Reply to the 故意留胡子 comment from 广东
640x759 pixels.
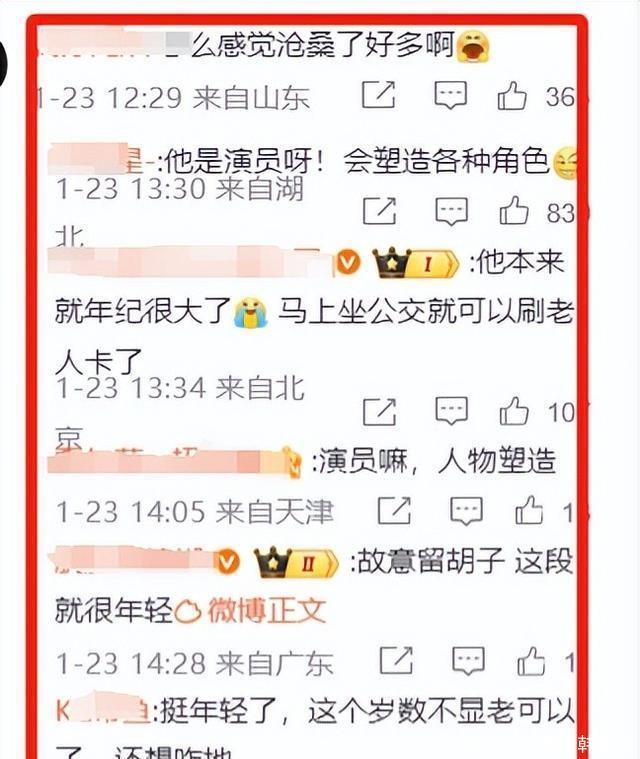(x=468, y=661)
